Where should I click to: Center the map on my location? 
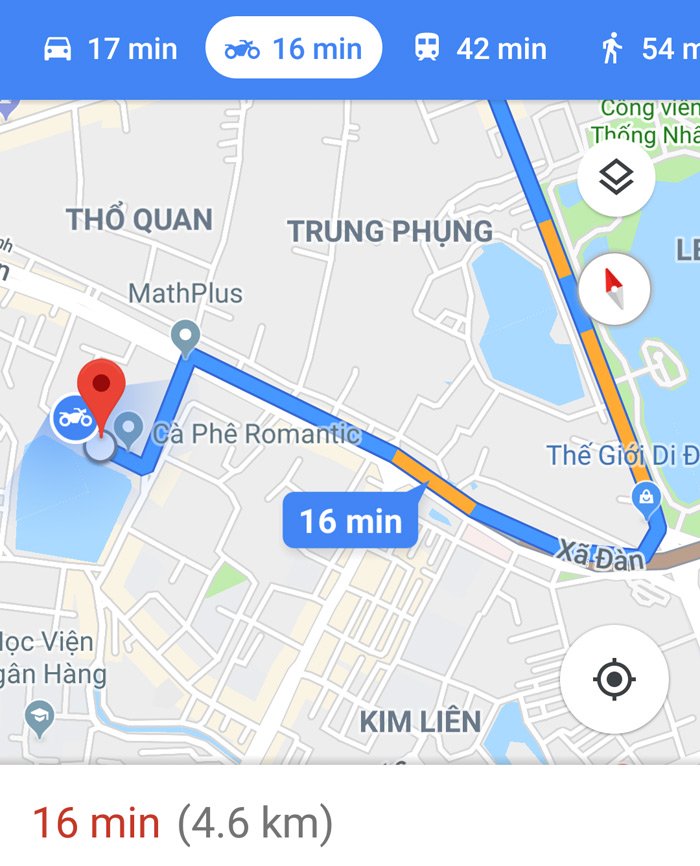coord(613,680)
